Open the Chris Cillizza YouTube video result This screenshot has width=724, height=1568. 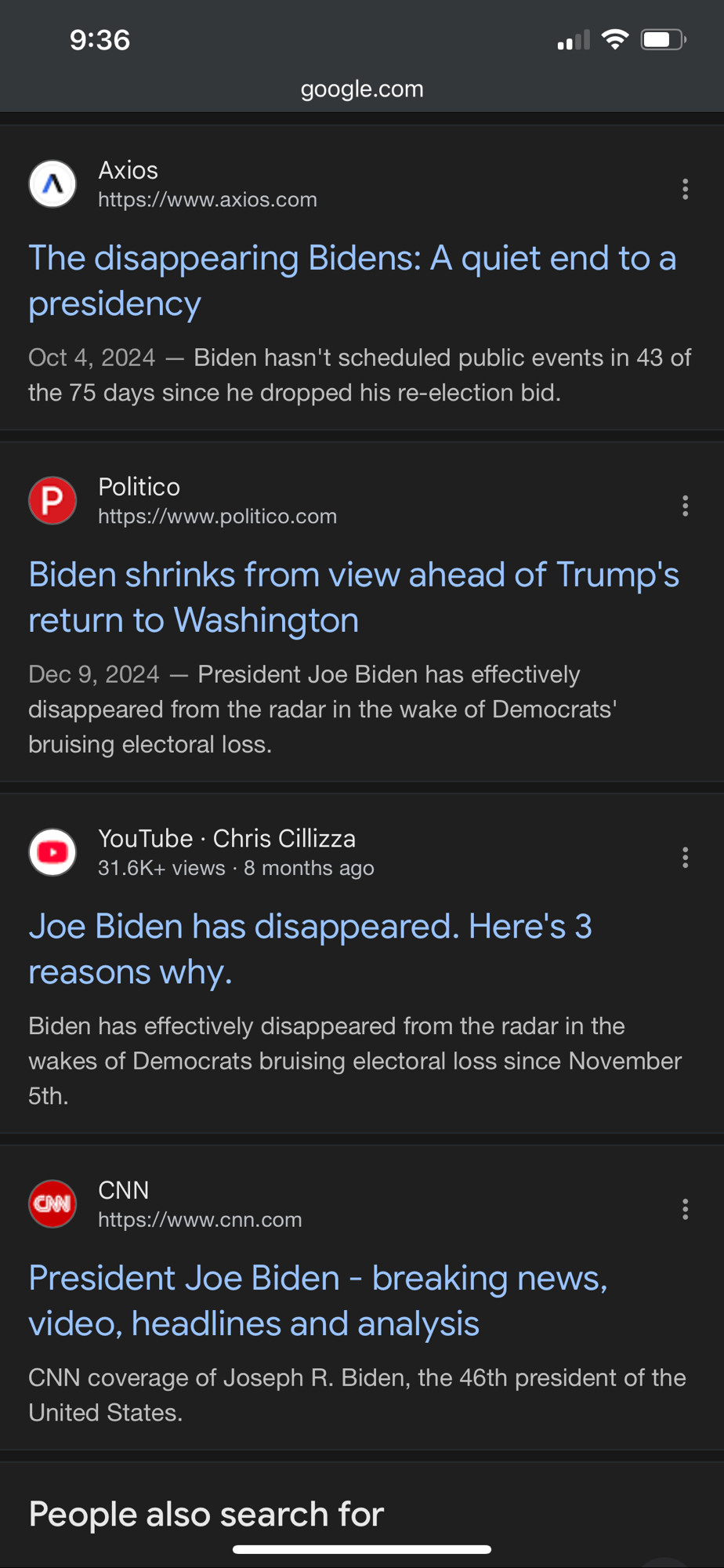pos(310,949)
